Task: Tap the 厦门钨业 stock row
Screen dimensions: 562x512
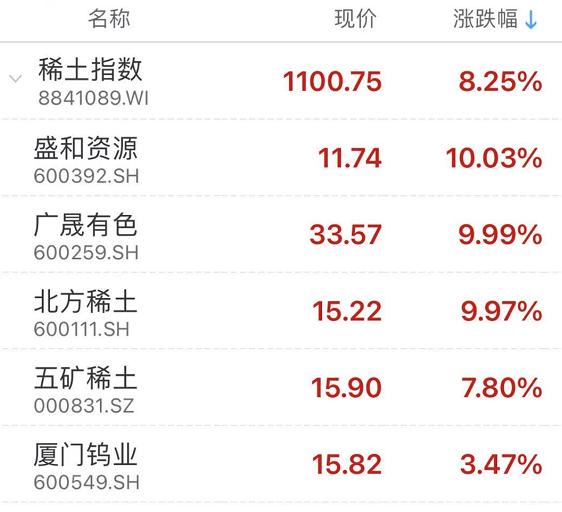Action: point(281,464)
